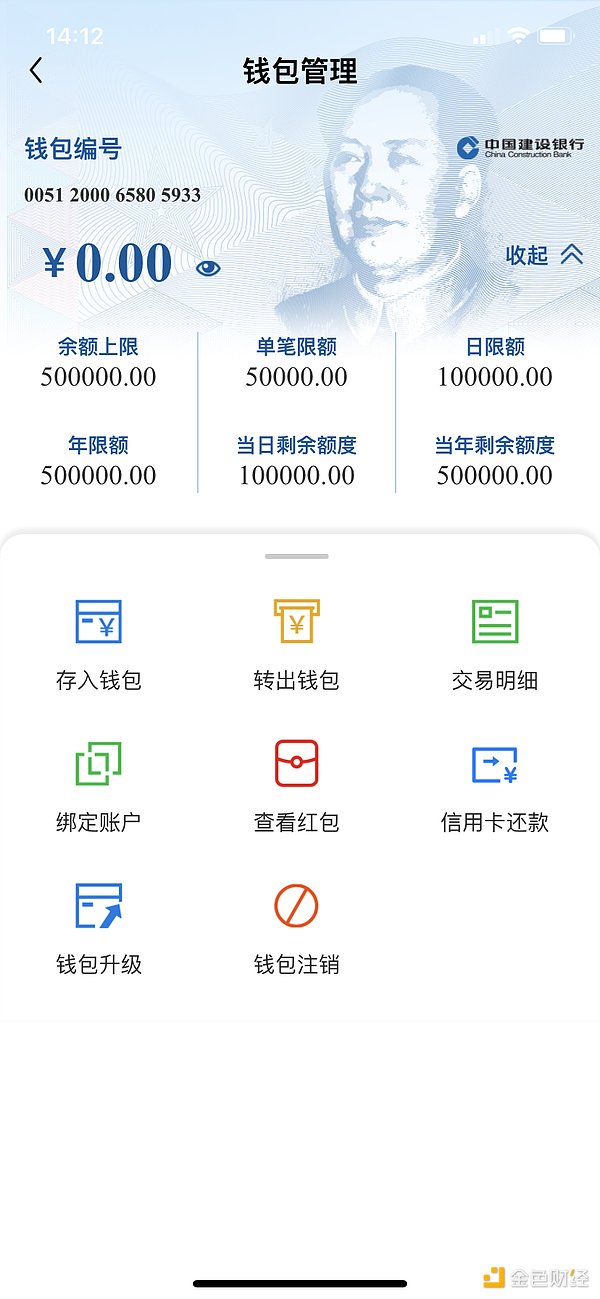Check 查看红包 red packets

pyautogui.click(x=296, y=786)
